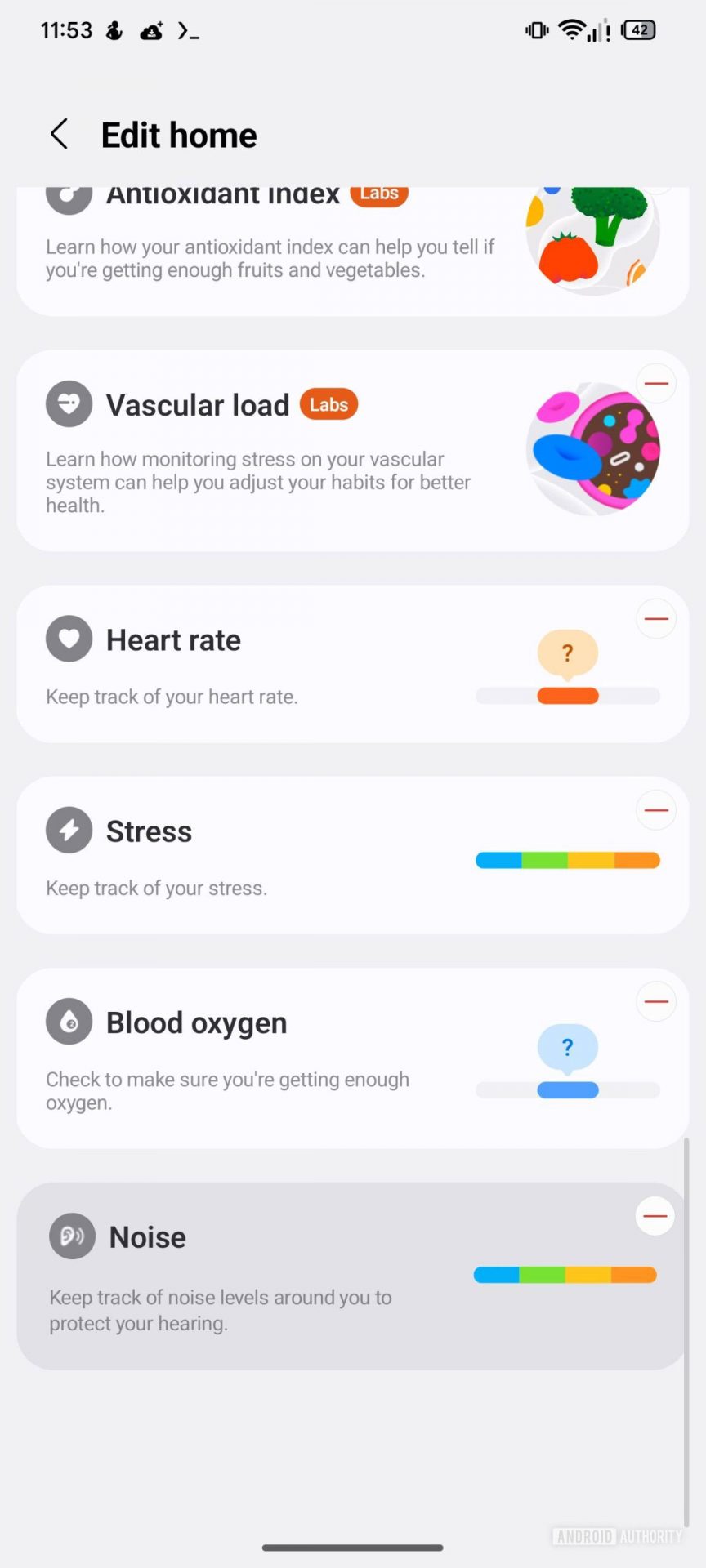Remove the Vascular load card
Image resolution: width=706 pixels, height=1568 pixels.
pyautogui.click(x=655, y=383)
